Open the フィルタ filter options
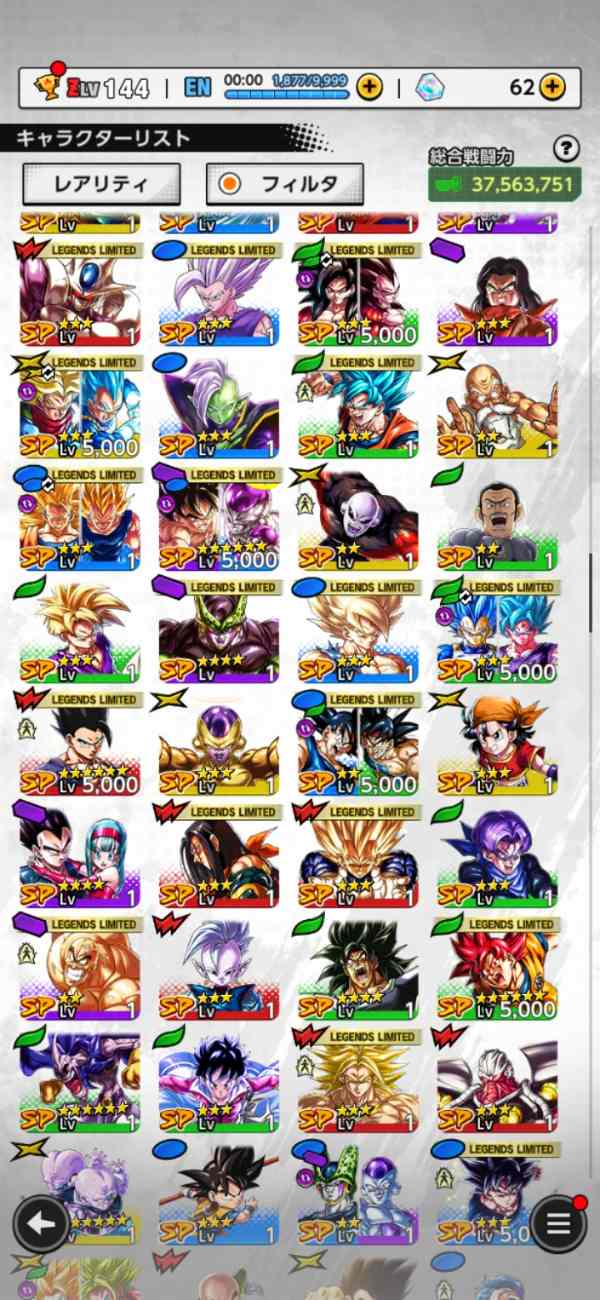The width and height of the screenshot is (600, 1300). 284,184
